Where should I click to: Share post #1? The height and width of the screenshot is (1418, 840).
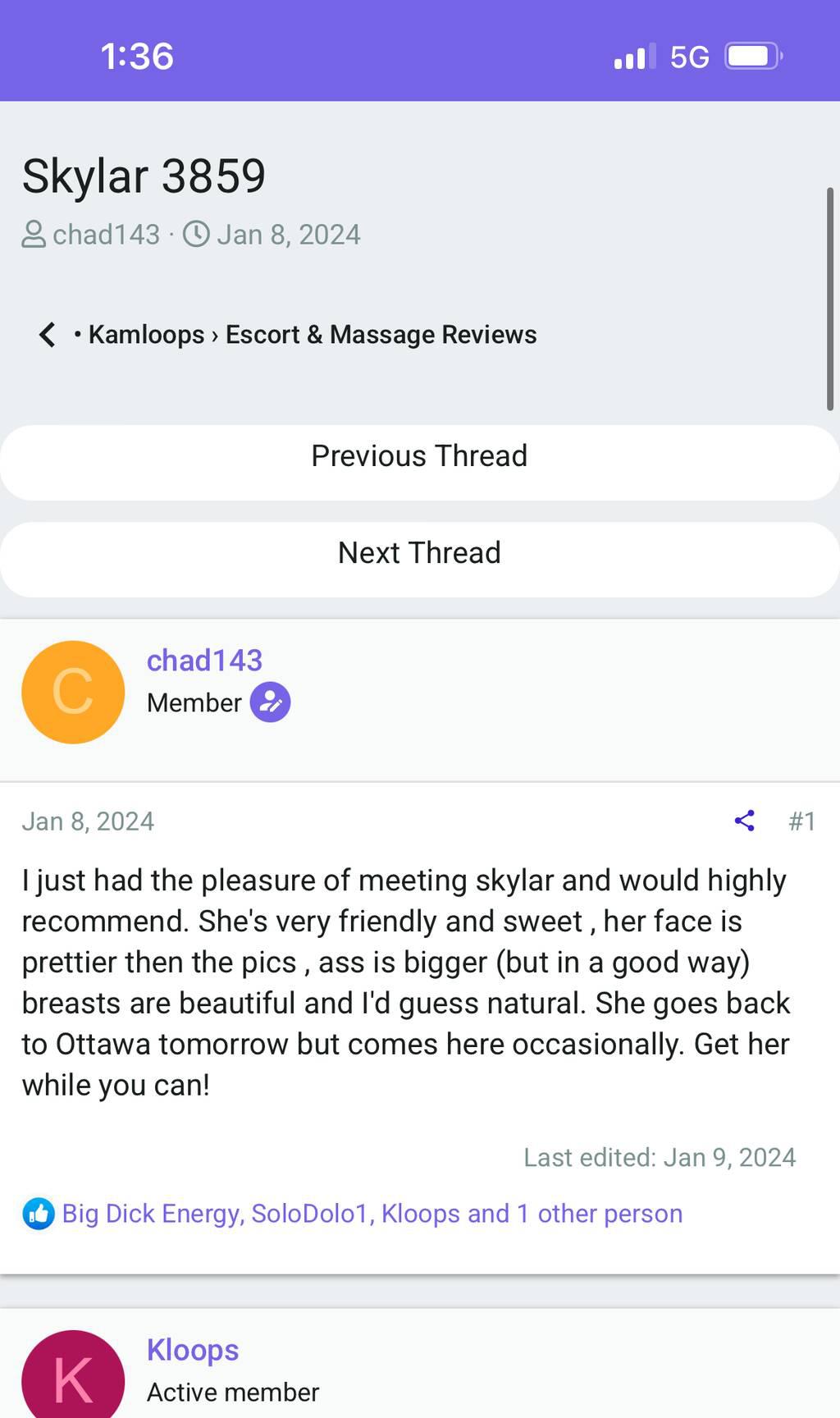pyautogui.click(x=744, y=821)
